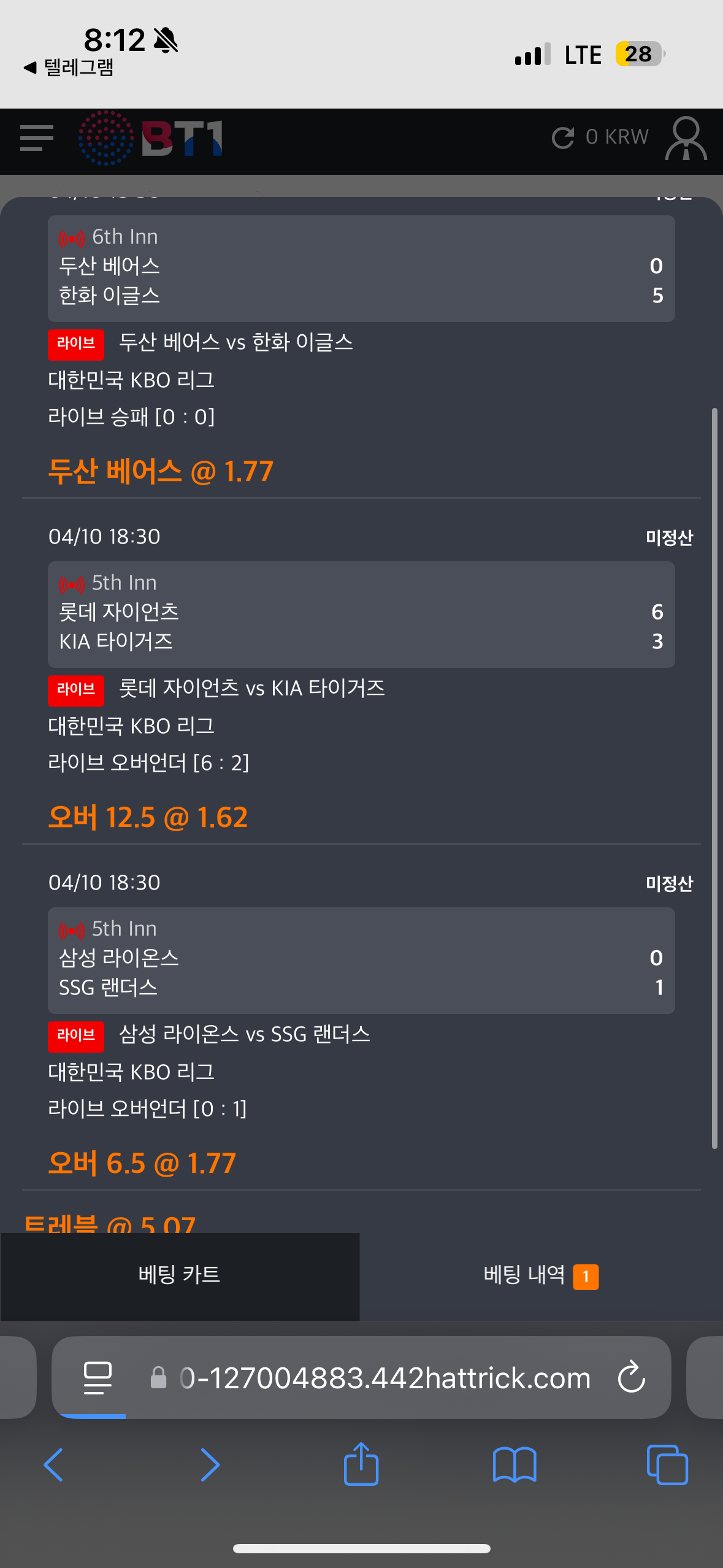Open the 두산 베어스 vs 한화 이글스 match card
The height and width of the screenshot is (1568, 723).
pos(361,268)
